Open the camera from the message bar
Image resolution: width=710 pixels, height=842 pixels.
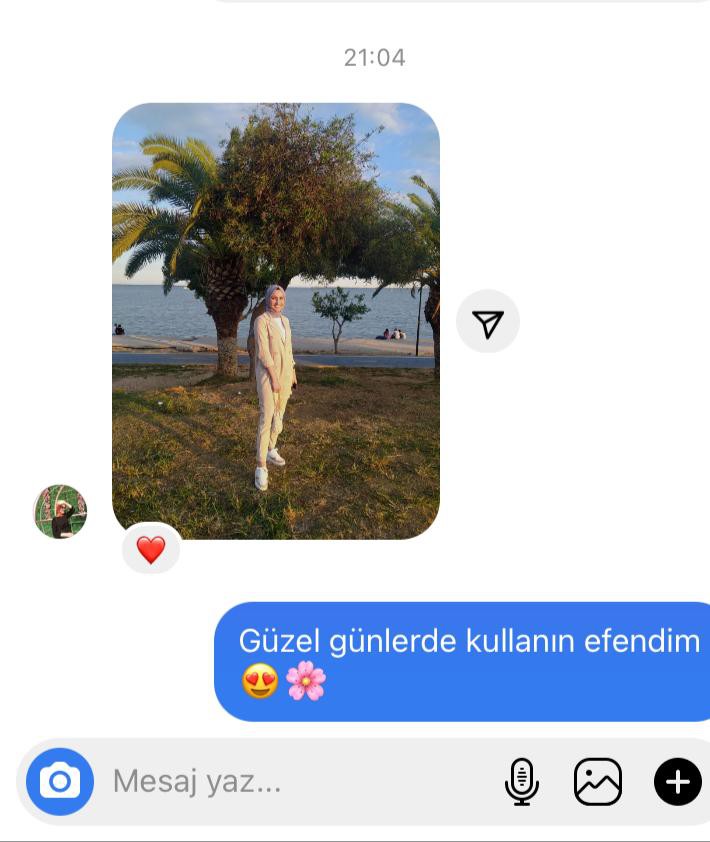60,781
